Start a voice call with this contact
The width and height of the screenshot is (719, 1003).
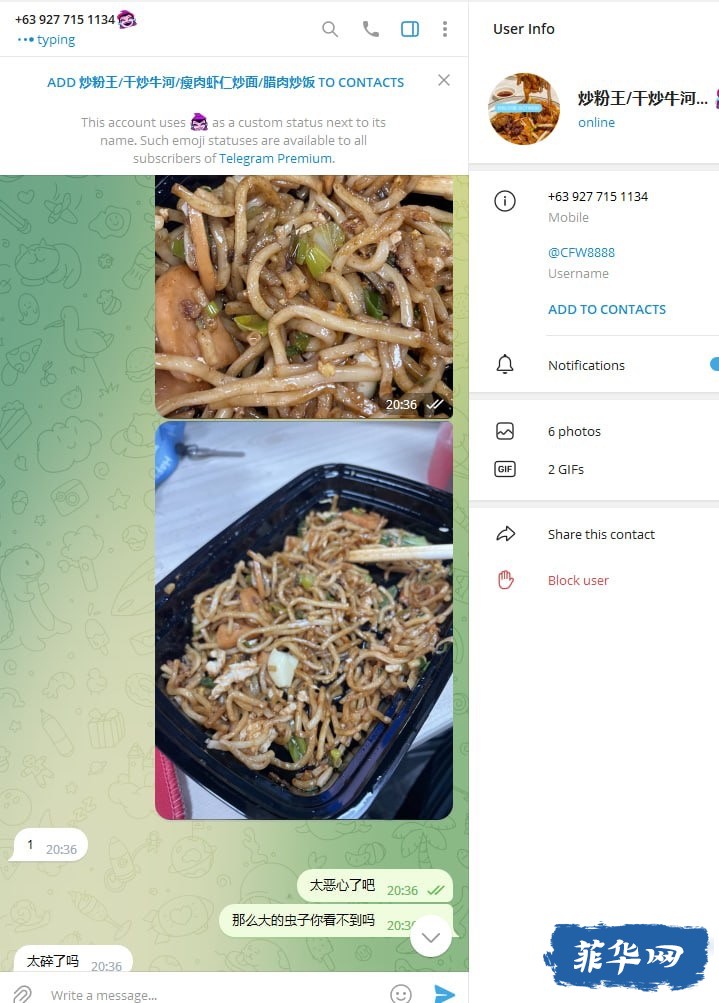point(370,29)
